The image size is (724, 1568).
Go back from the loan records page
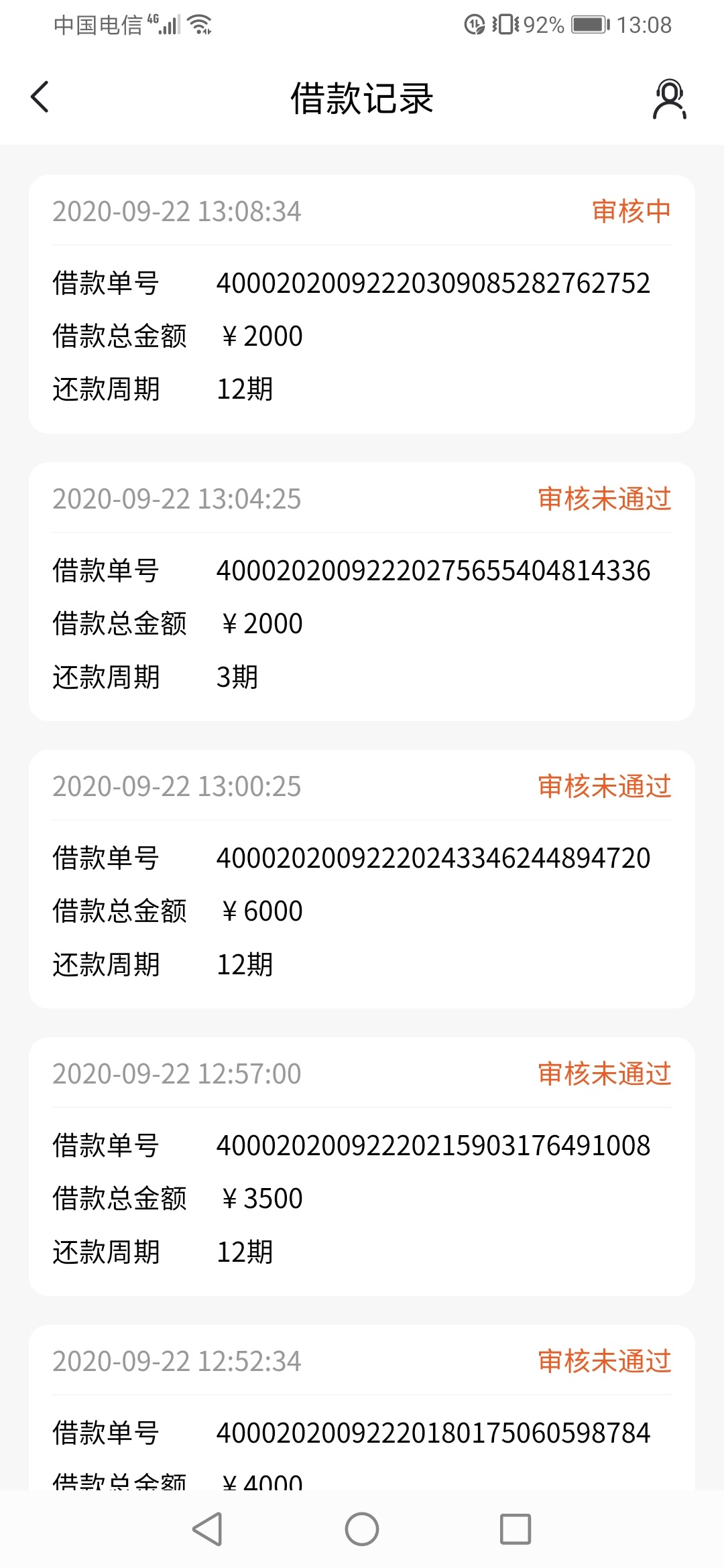[40, 97]
